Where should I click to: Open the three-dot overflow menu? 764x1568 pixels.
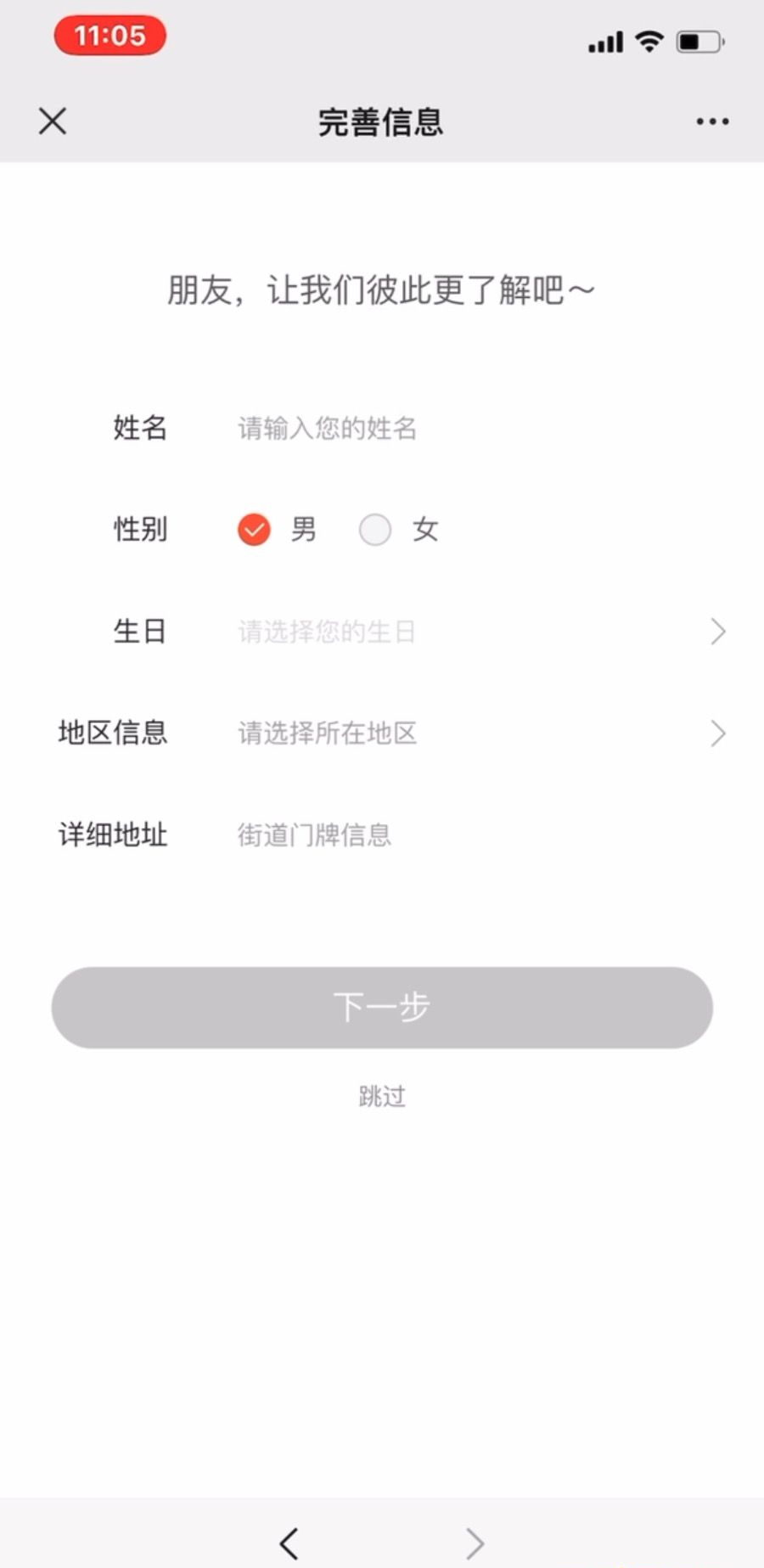click(x=712, y=121)
